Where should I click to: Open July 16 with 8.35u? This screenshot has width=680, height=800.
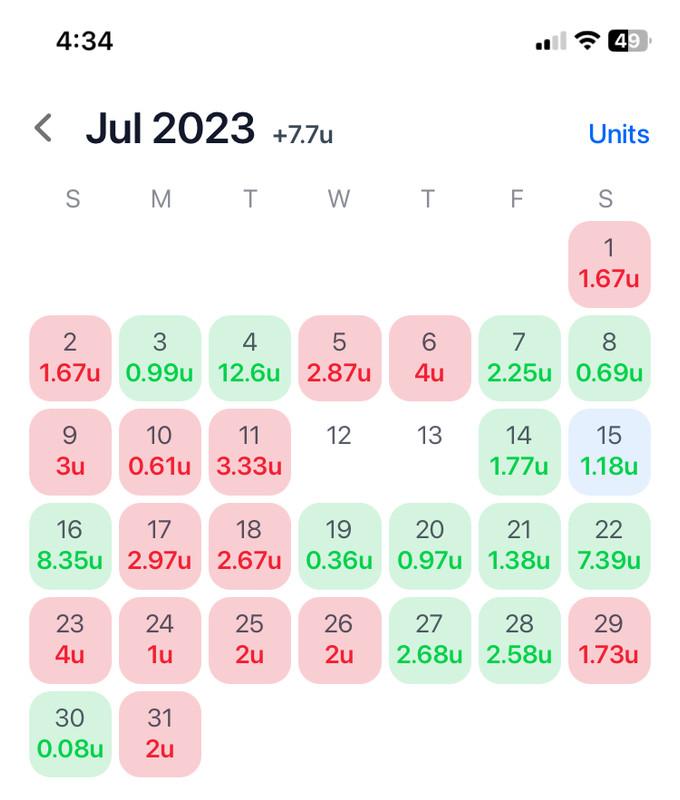[x=70, y=546]
